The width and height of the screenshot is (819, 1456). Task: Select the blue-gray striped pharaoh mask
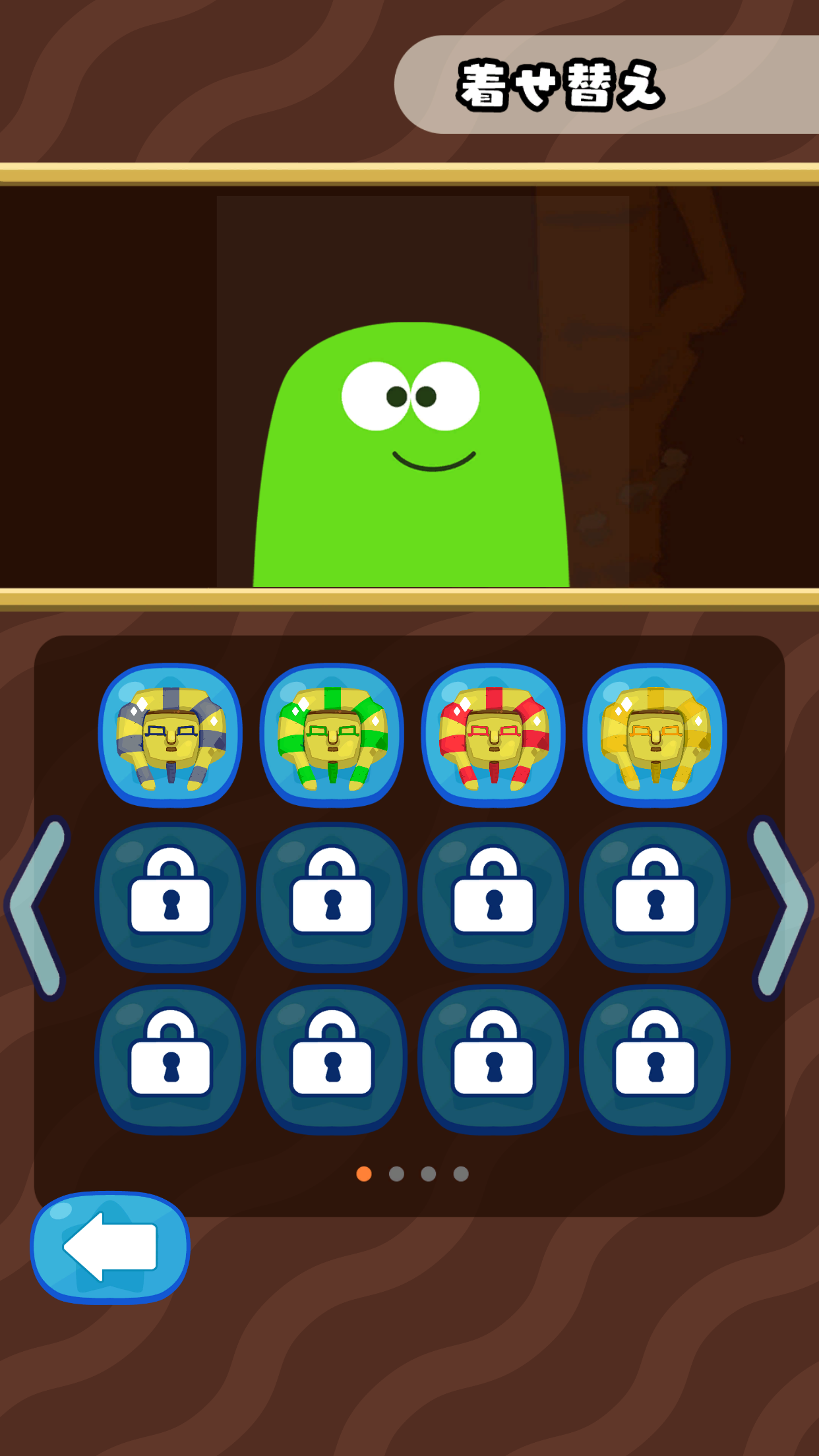tap(170, 735)
